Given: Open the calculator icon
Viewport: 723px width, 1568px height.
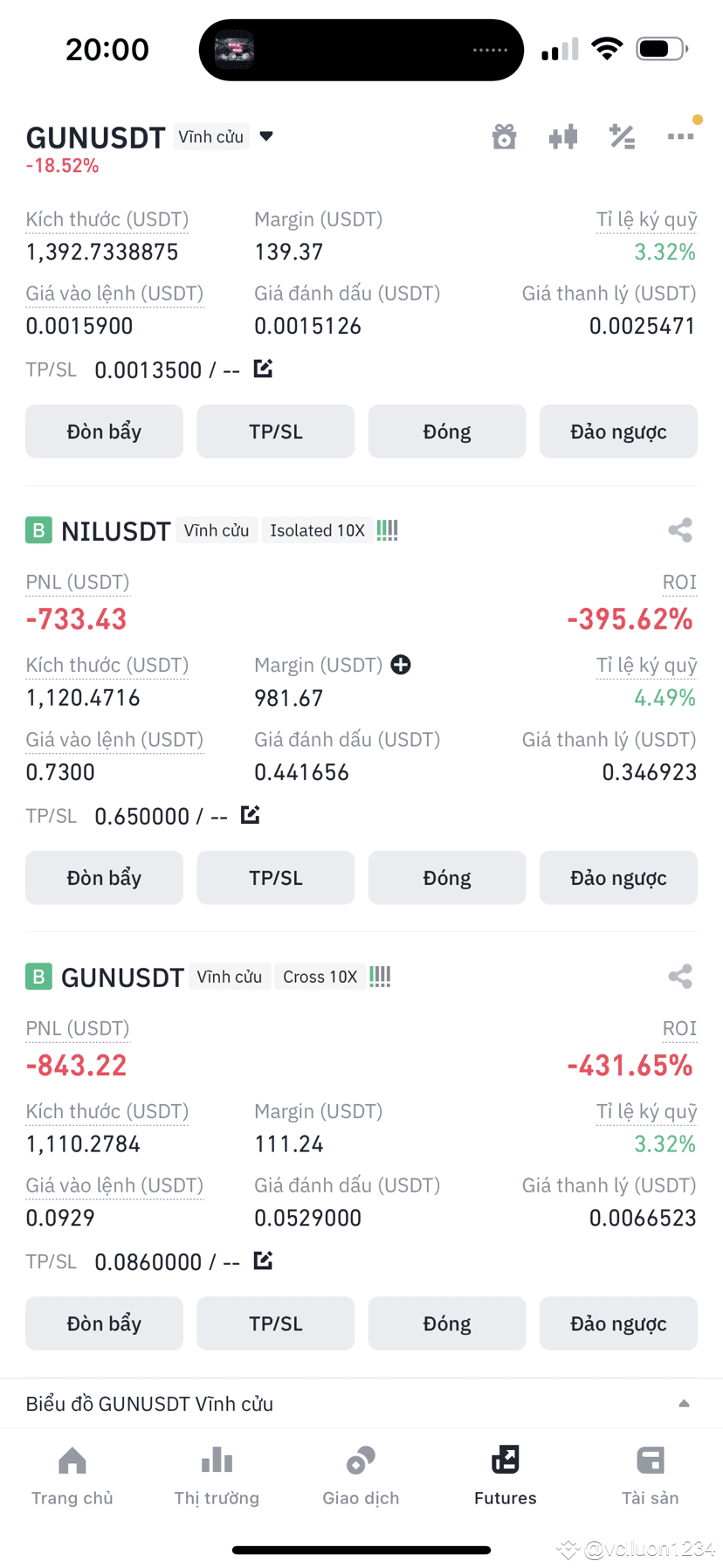Looking at the screenshot, I should [622, 136].
